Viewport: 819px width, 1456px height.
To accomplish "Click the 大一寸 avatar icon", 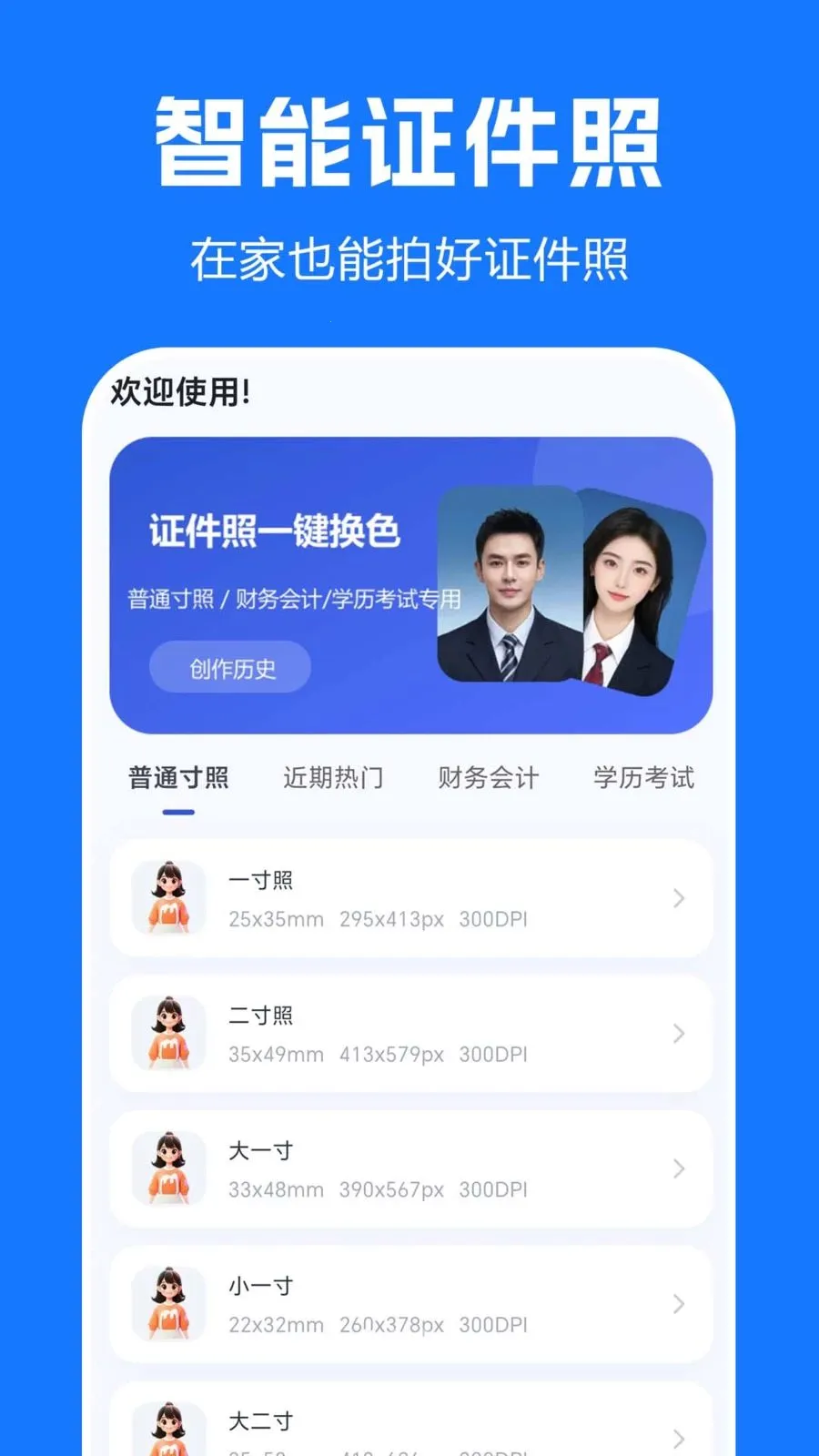I will 169,1168.
